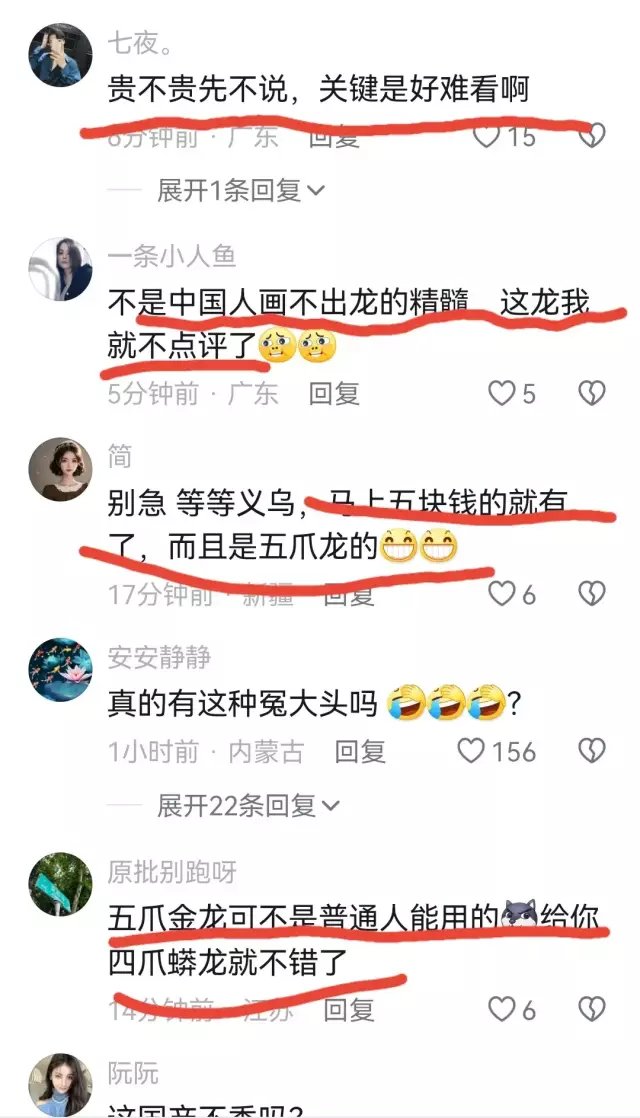640x1118 pixels.
Task: Reply to the comment by 一条小人鱼
Action: 334,393
